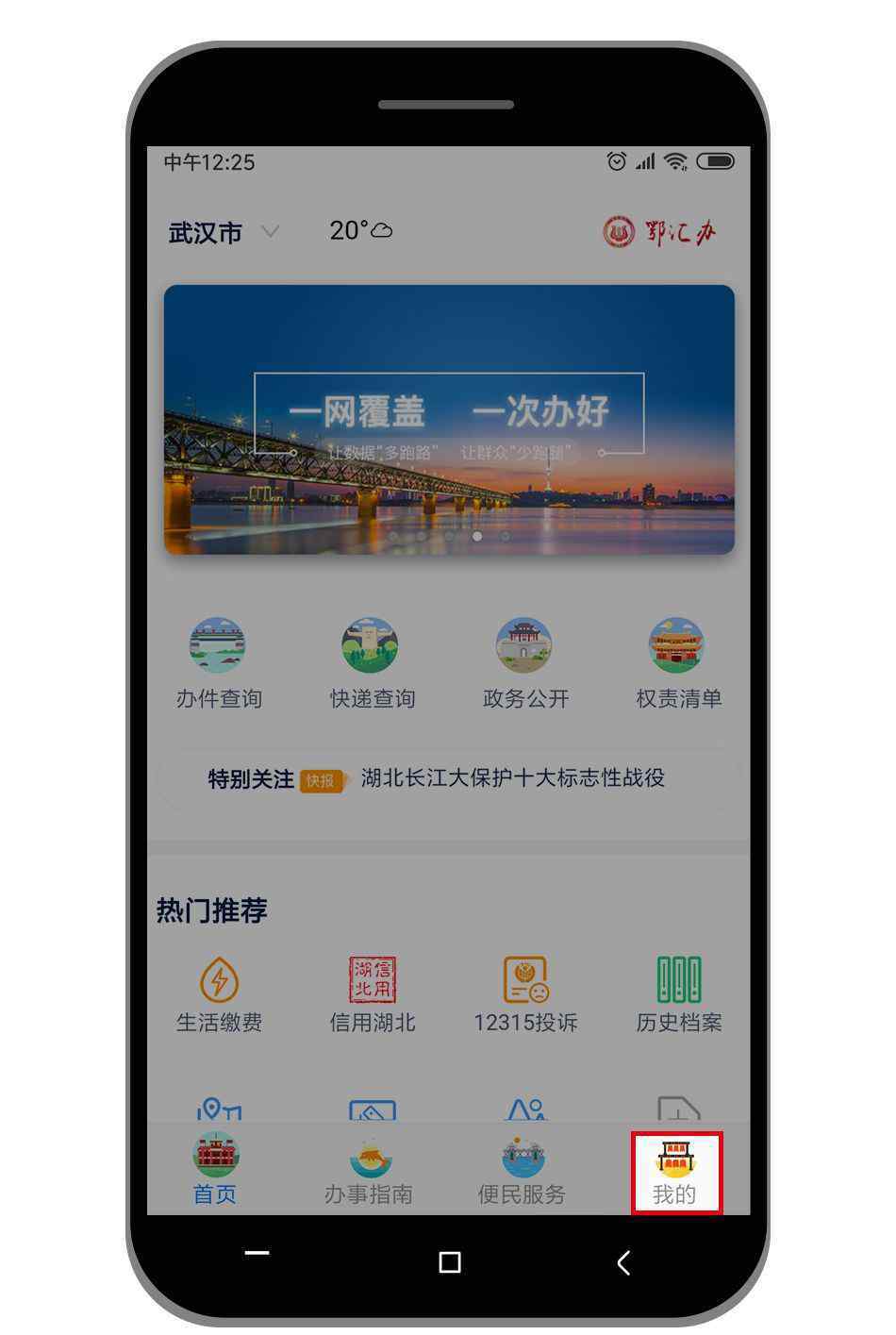Tap the system back button
896x1335 pixels.
(x=623, y=1262)
